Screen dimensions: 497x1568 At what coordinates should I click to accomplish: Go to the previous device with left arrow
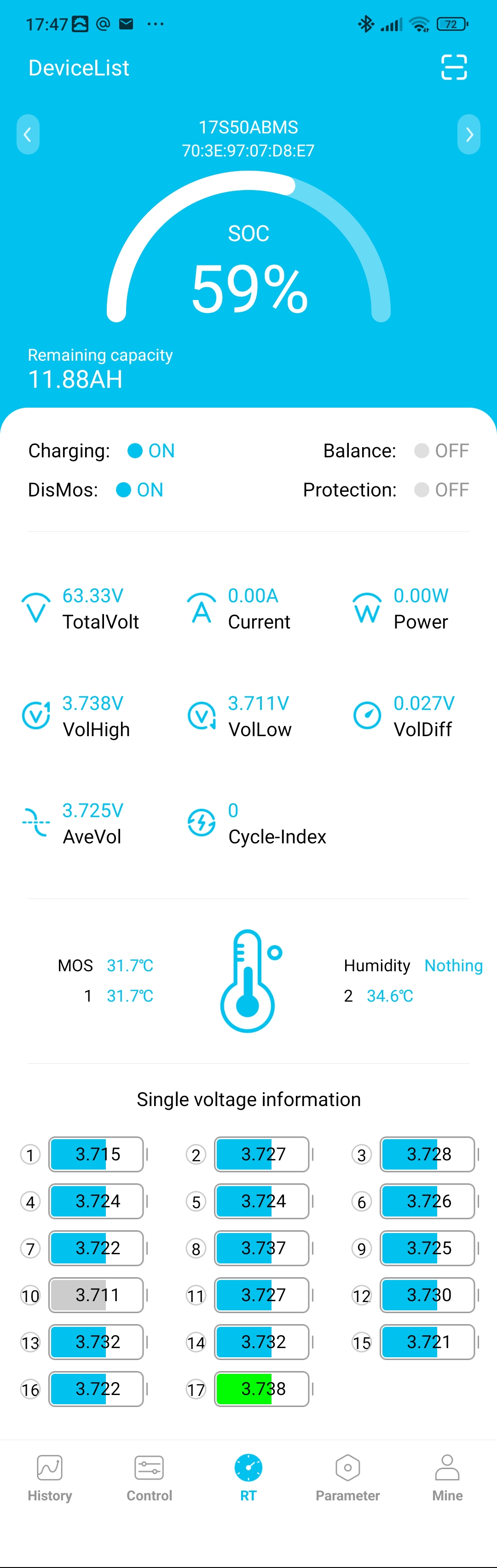[x=28, y=134]
